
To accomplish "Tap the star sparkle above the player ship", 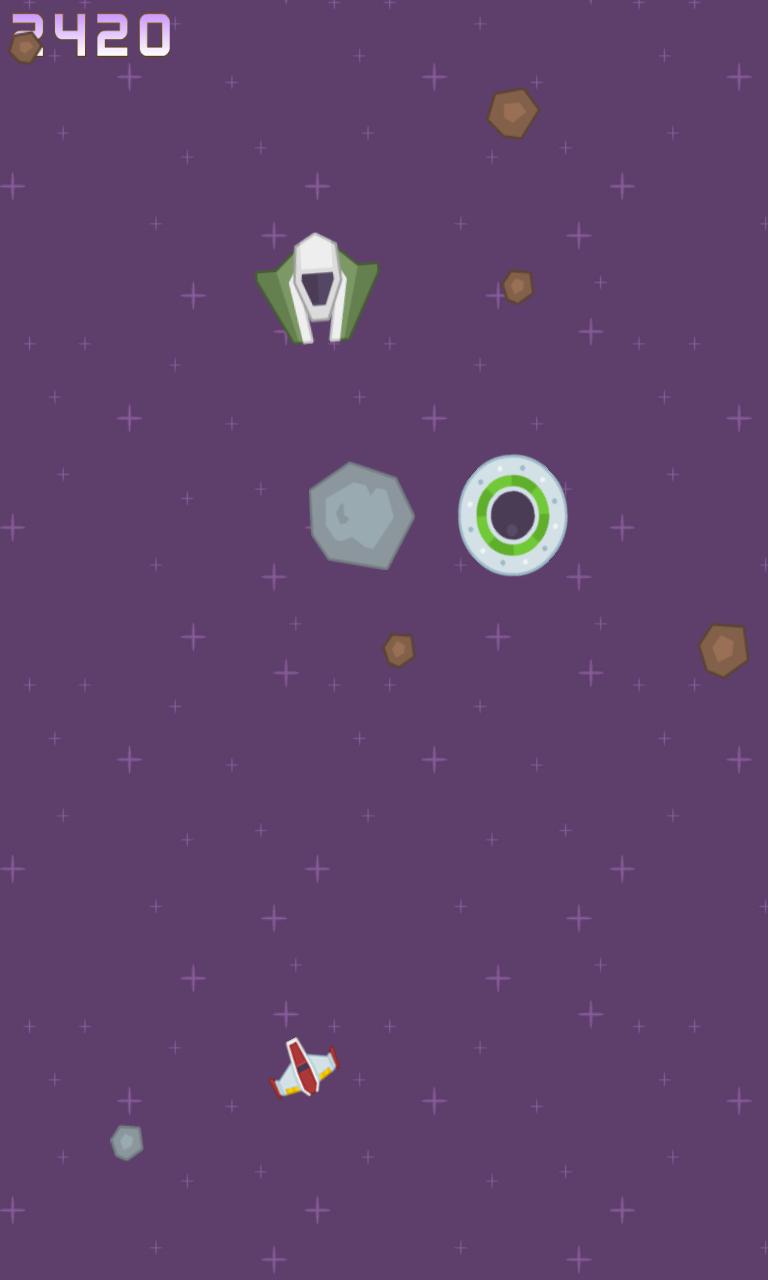I will tap(288, 1012).
